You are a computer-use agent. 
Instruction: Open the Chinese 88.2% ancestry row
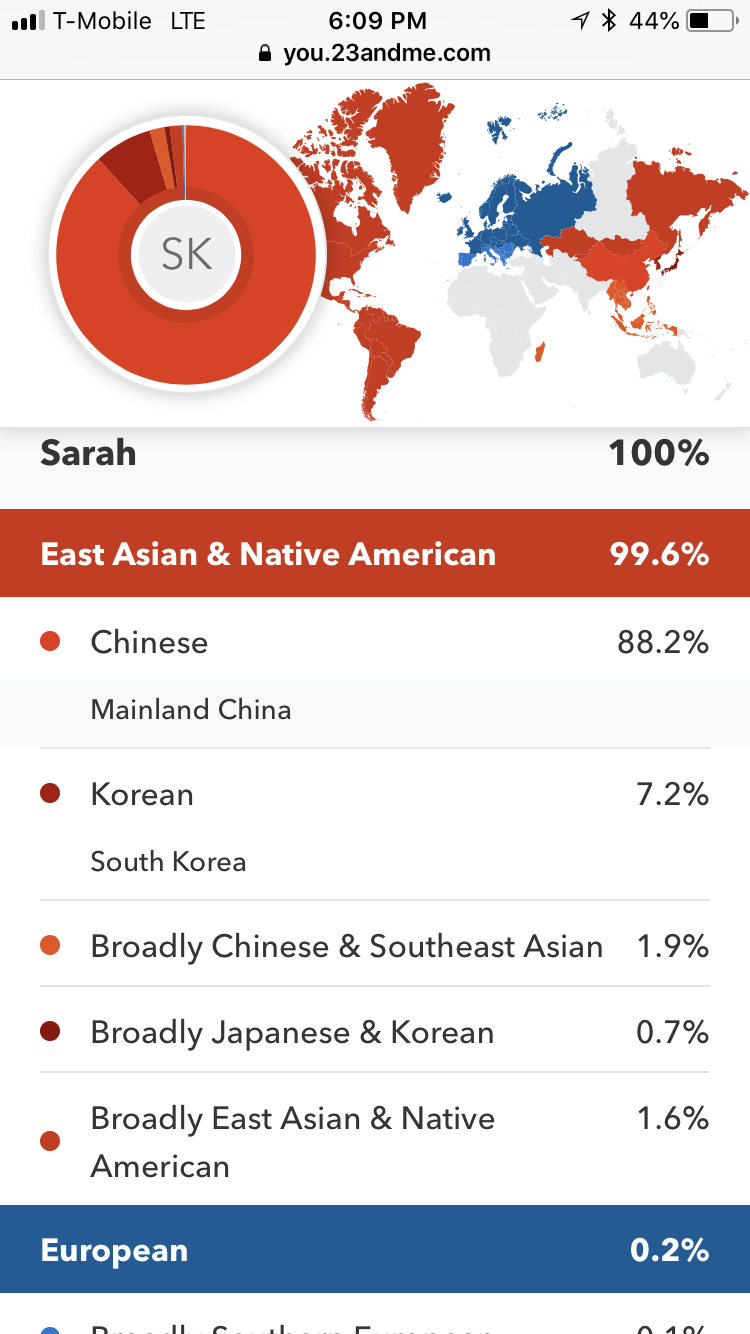375,642
